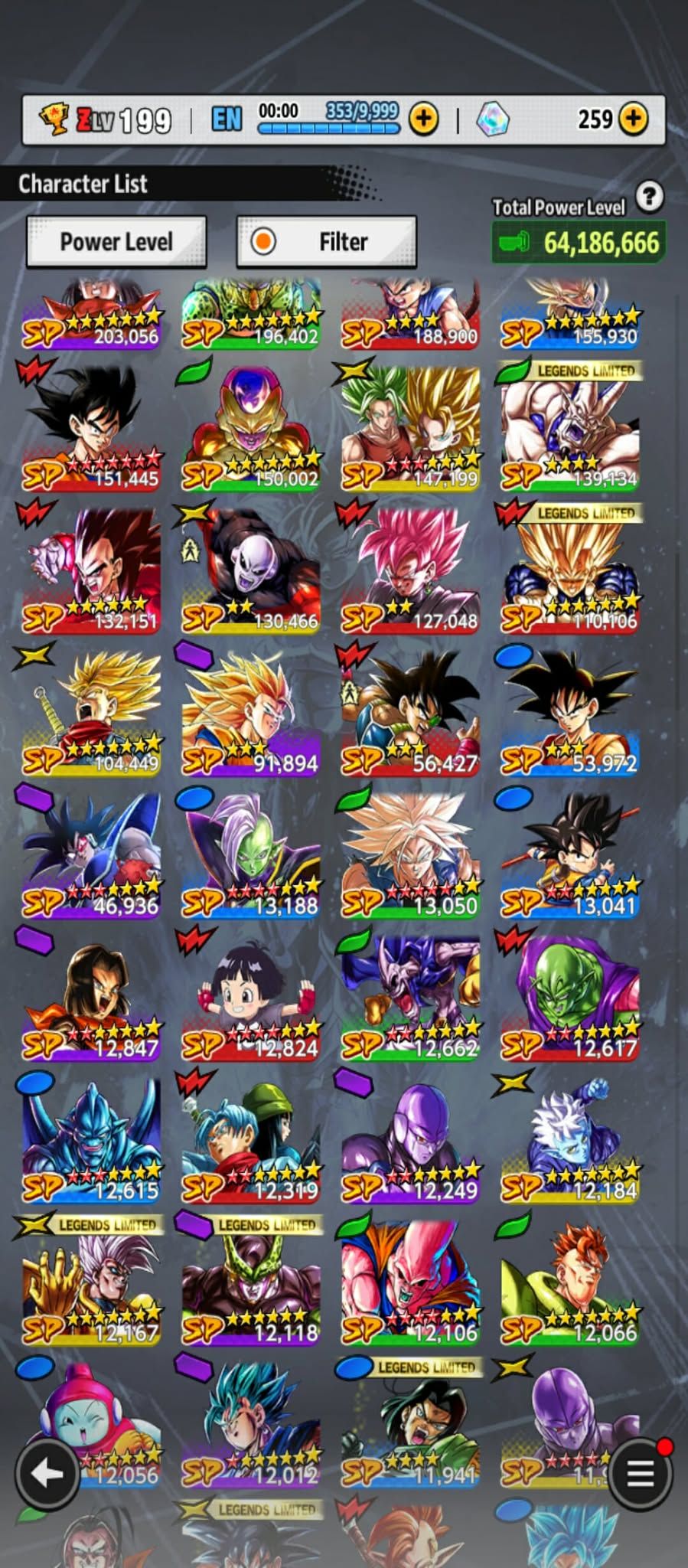This screenshot has height=1568, width=688.
Task: Choose the character with power 12,824
Action: click(251, 998)
